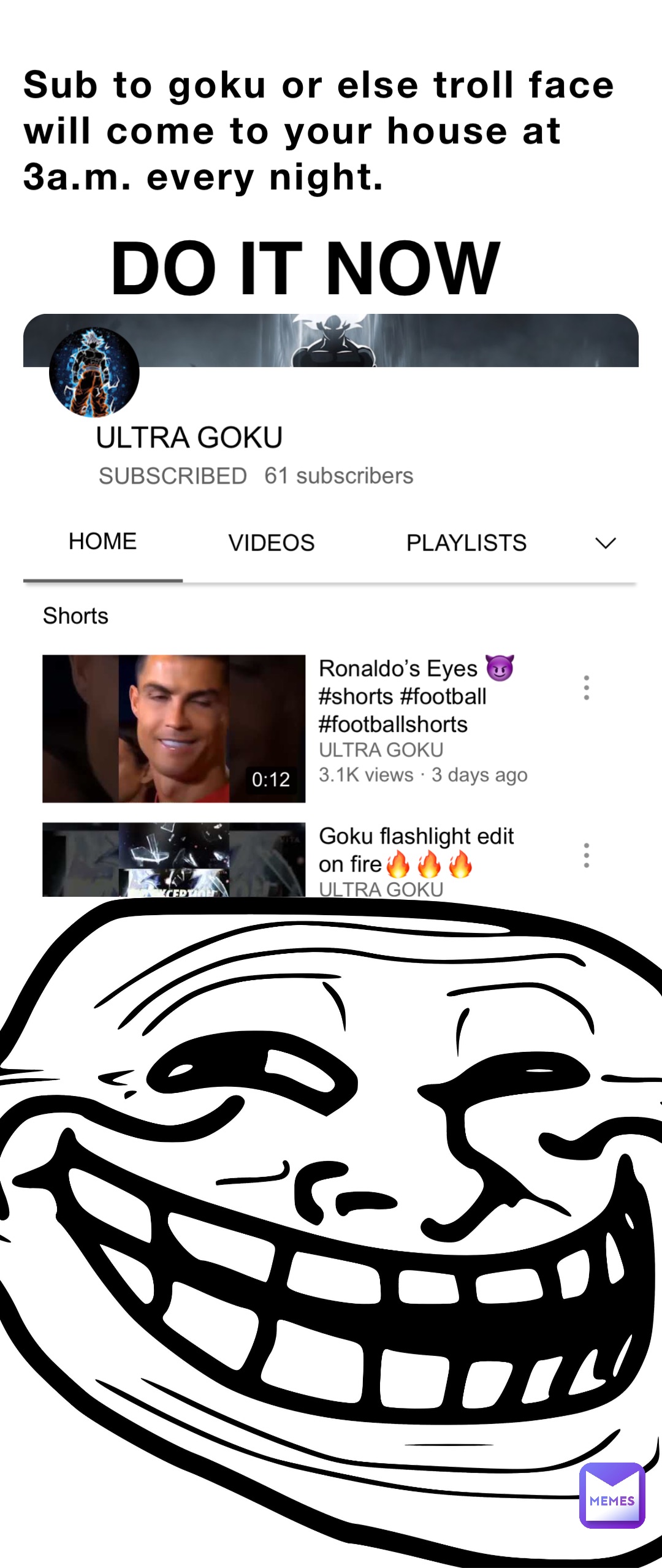
Task: Click the 61 subscribers count
Action: [x=339, y=476]
